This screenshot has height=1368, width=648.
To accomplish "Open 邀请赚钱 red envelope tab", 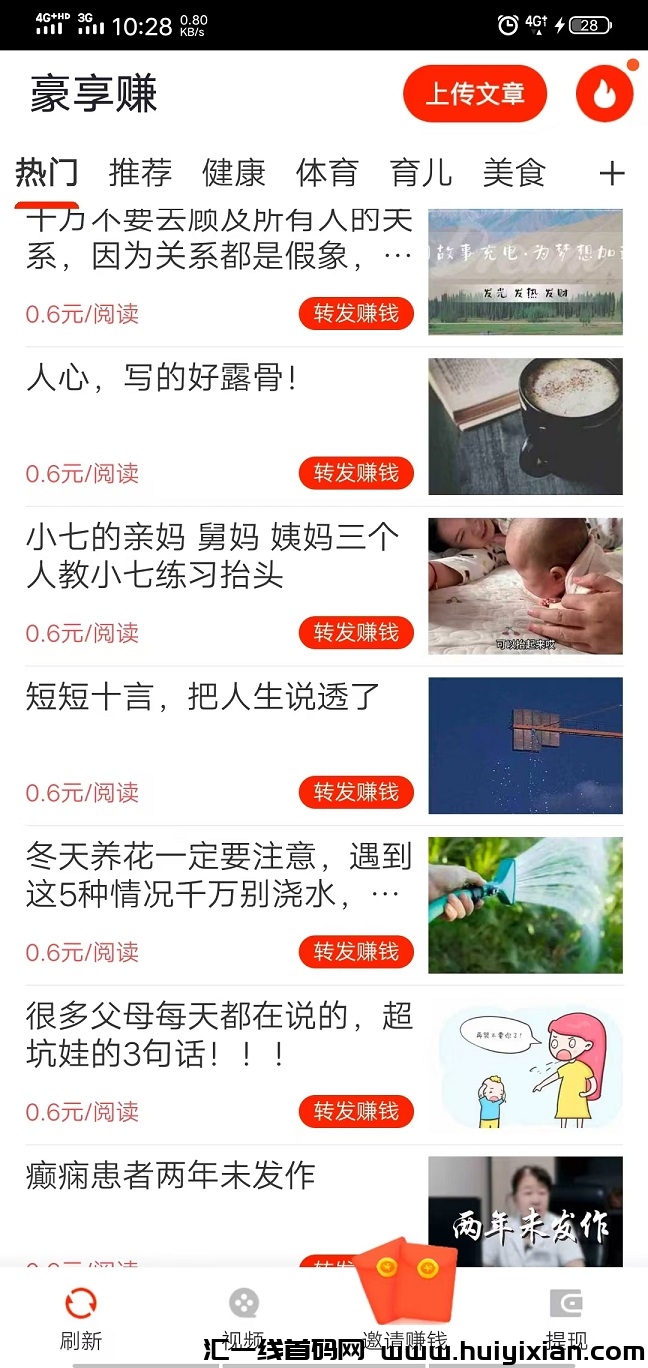I will (405, 1300).
